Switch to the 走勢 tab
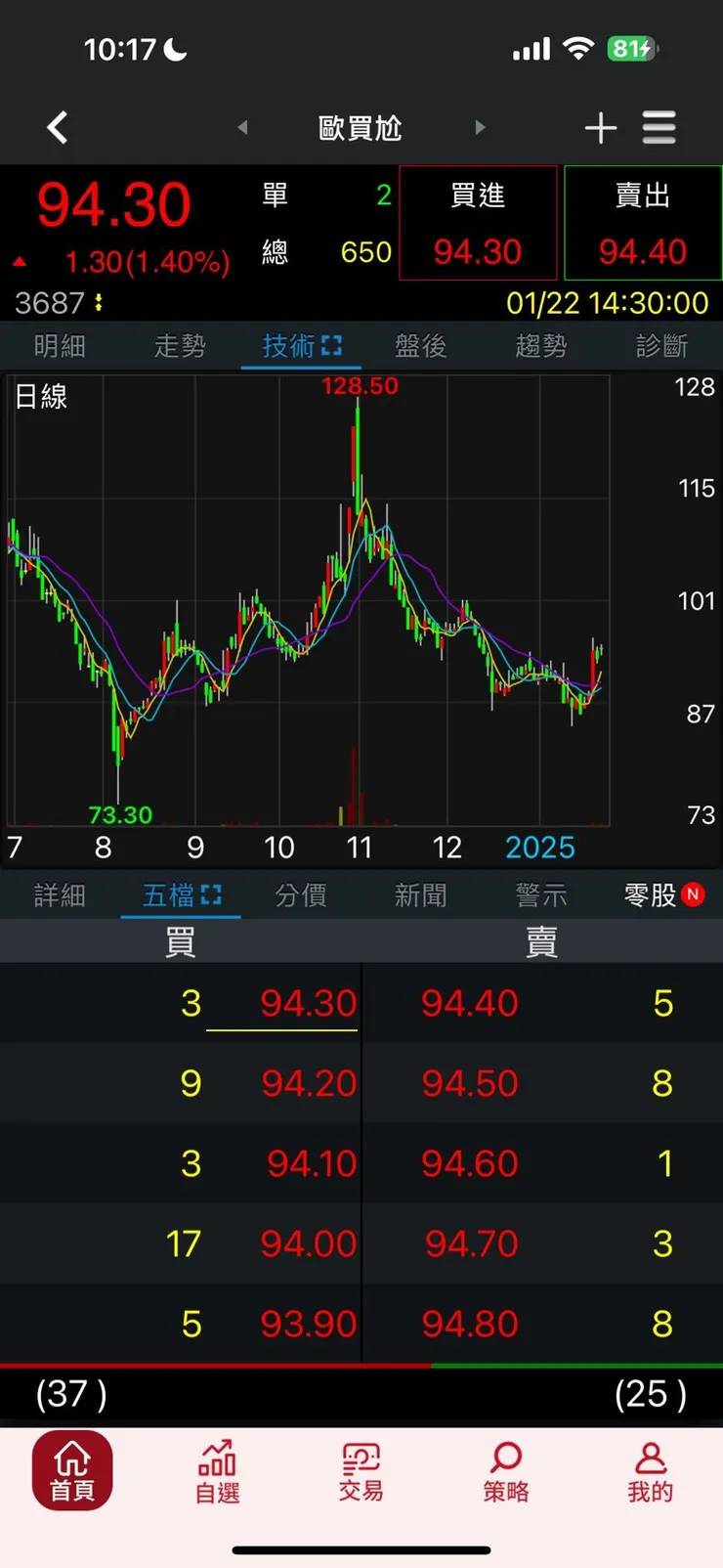The width and height of the screenshot is (723, 1568). [180, 346]
